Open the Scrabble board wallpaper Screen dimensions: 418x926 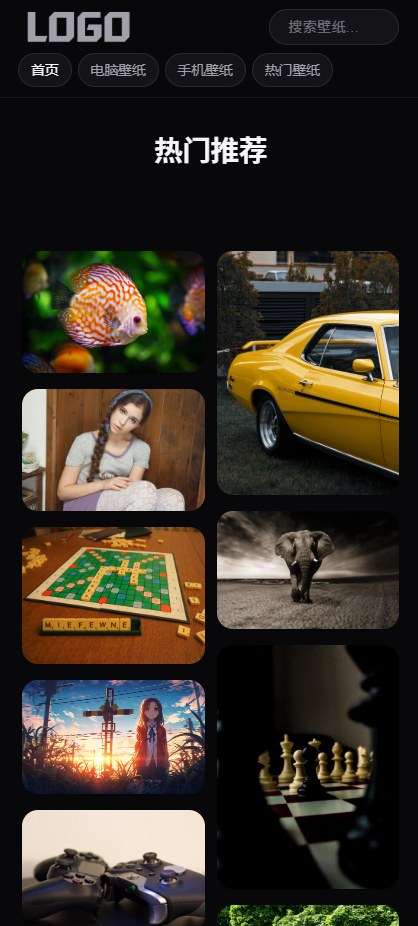coord(113,595)
